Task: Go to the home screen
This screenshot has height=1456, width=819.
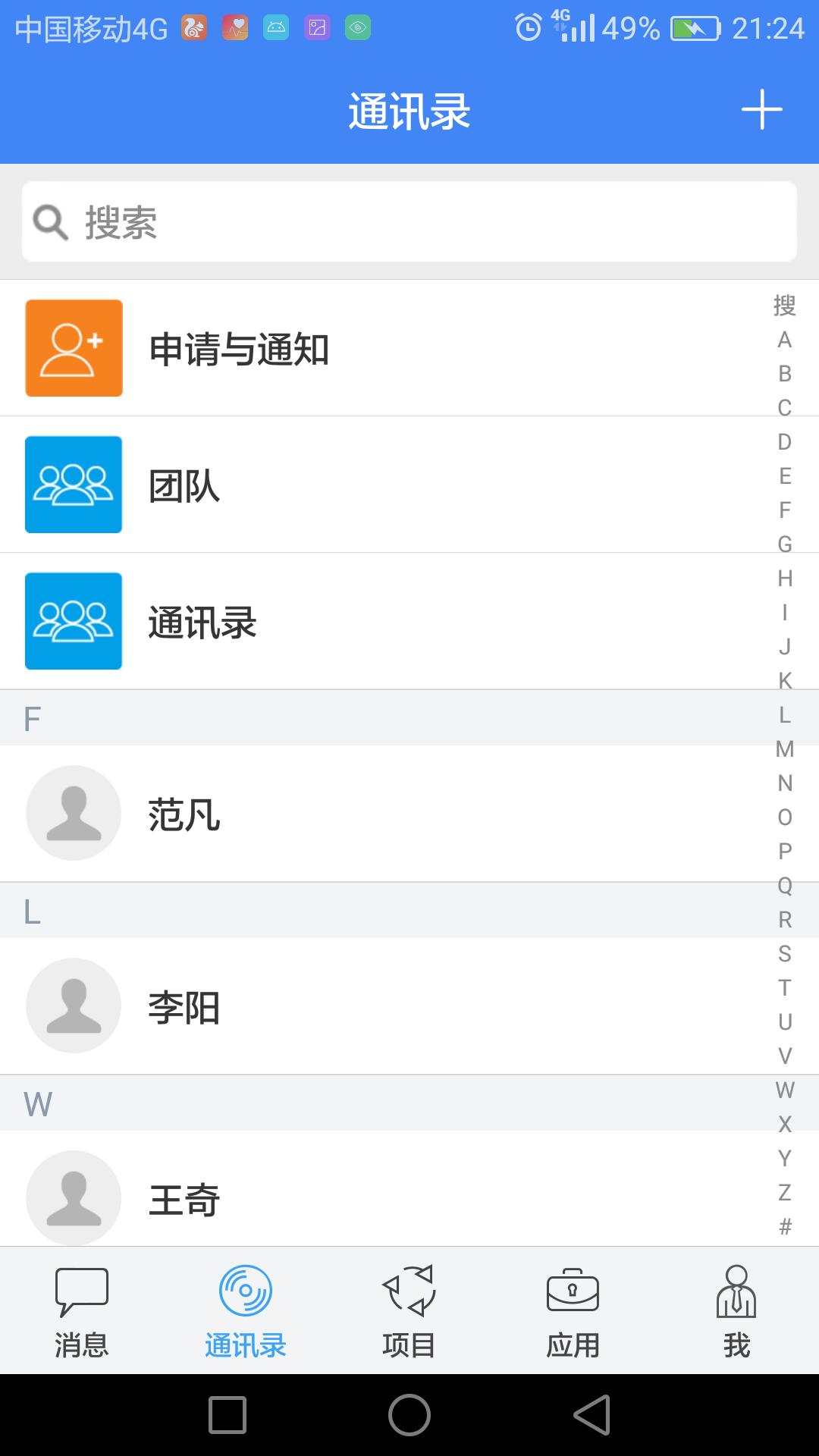Action: pyautogui.click(x=409, y=1415)
